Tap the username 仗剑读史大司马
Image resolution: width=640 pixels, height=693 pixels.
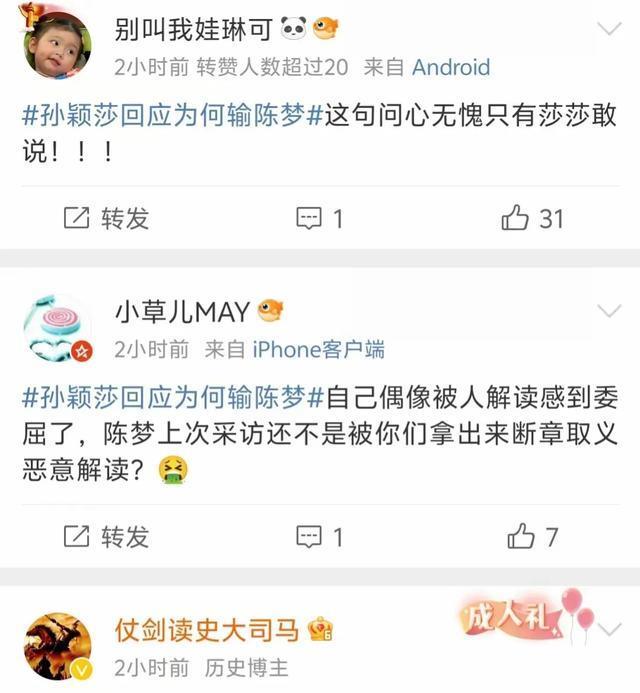206,630
